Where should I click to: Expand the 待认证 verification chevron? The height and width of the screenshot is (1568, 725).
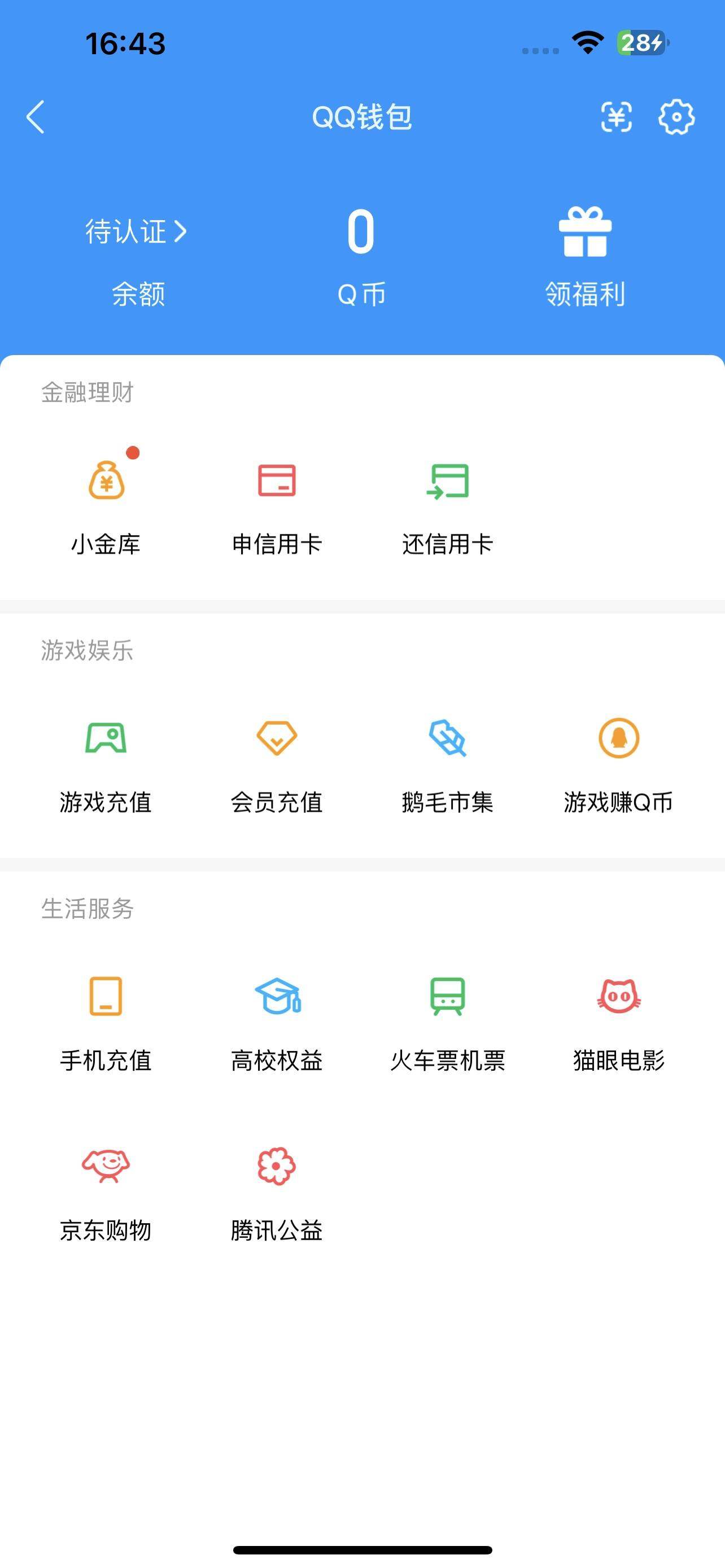click(182, 231)
